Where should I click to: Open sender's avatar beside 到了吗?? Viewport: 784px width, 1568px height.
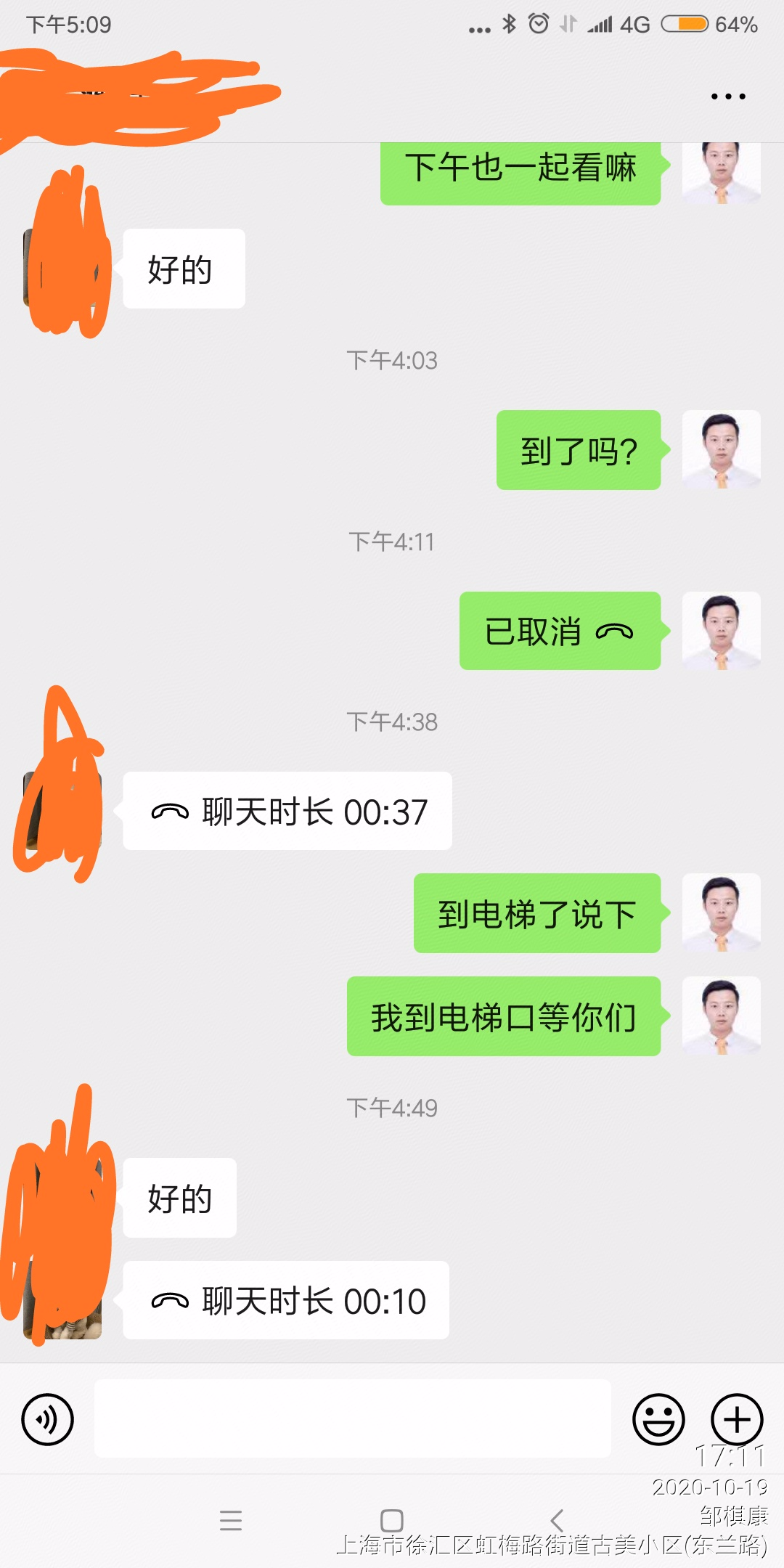coord(721,449)
